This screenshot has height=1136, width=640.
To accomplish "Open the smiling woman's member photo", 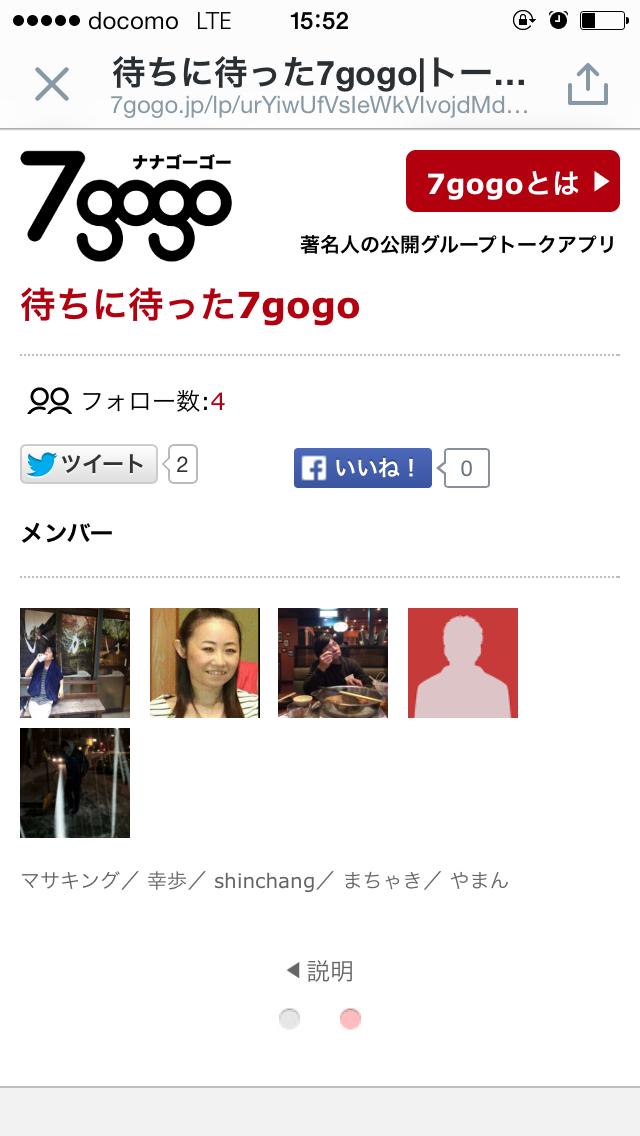I will 205,663.
